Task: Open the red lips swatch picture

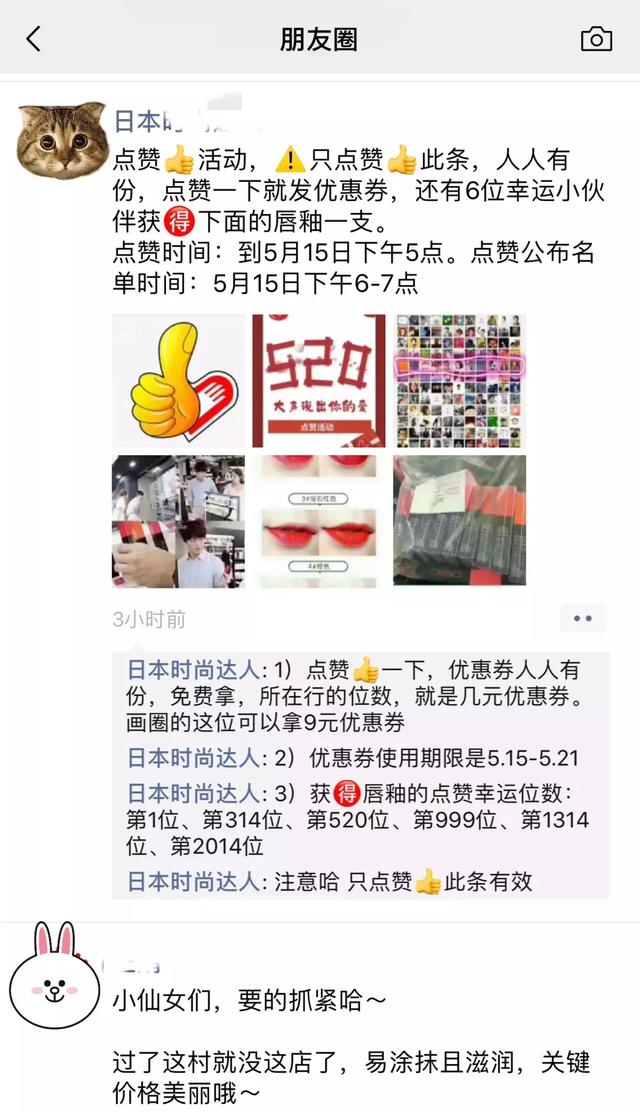Action: [x=318, y=521]
